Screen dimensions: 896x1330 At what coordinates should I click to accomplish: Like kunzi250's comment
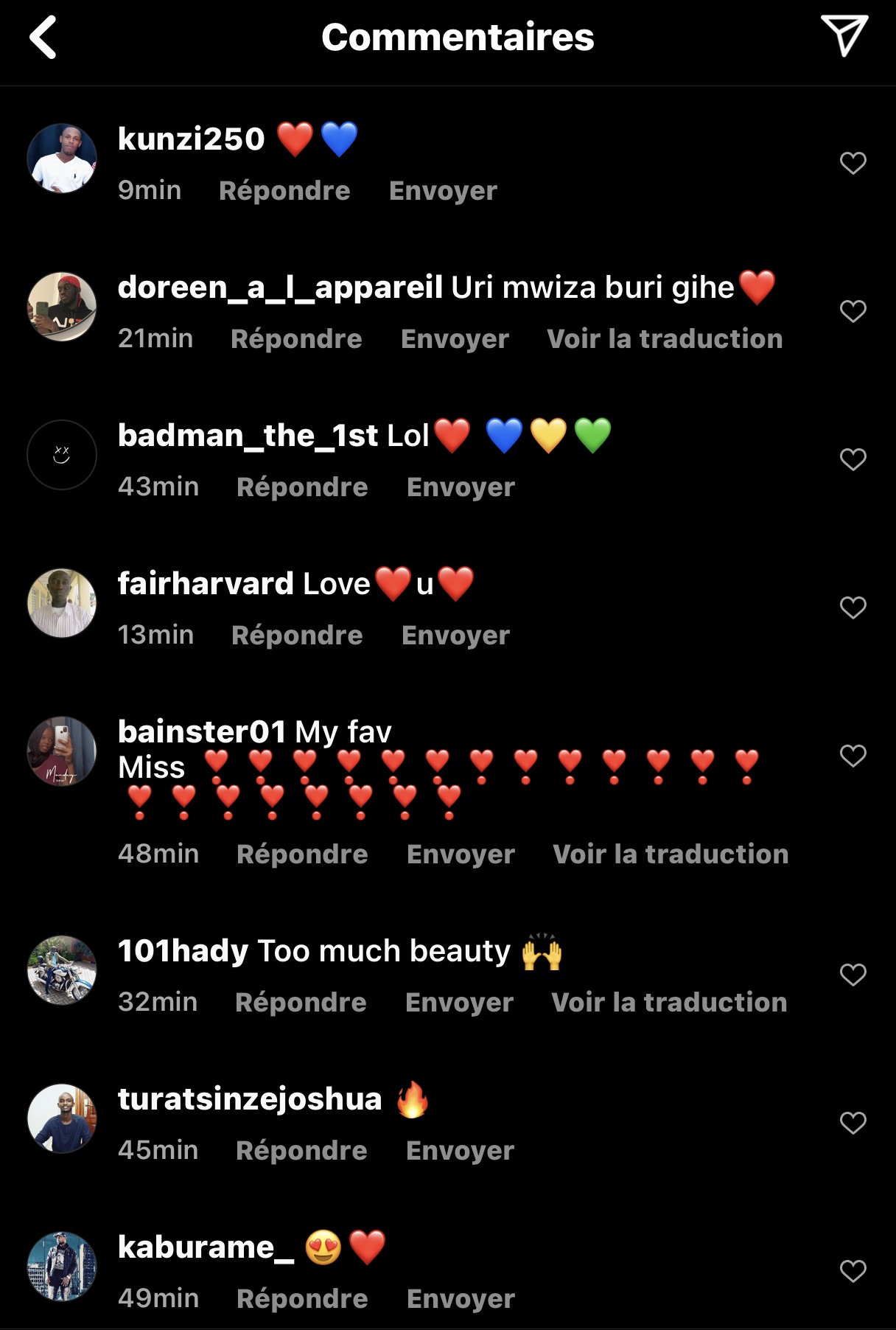coord(853,163)
